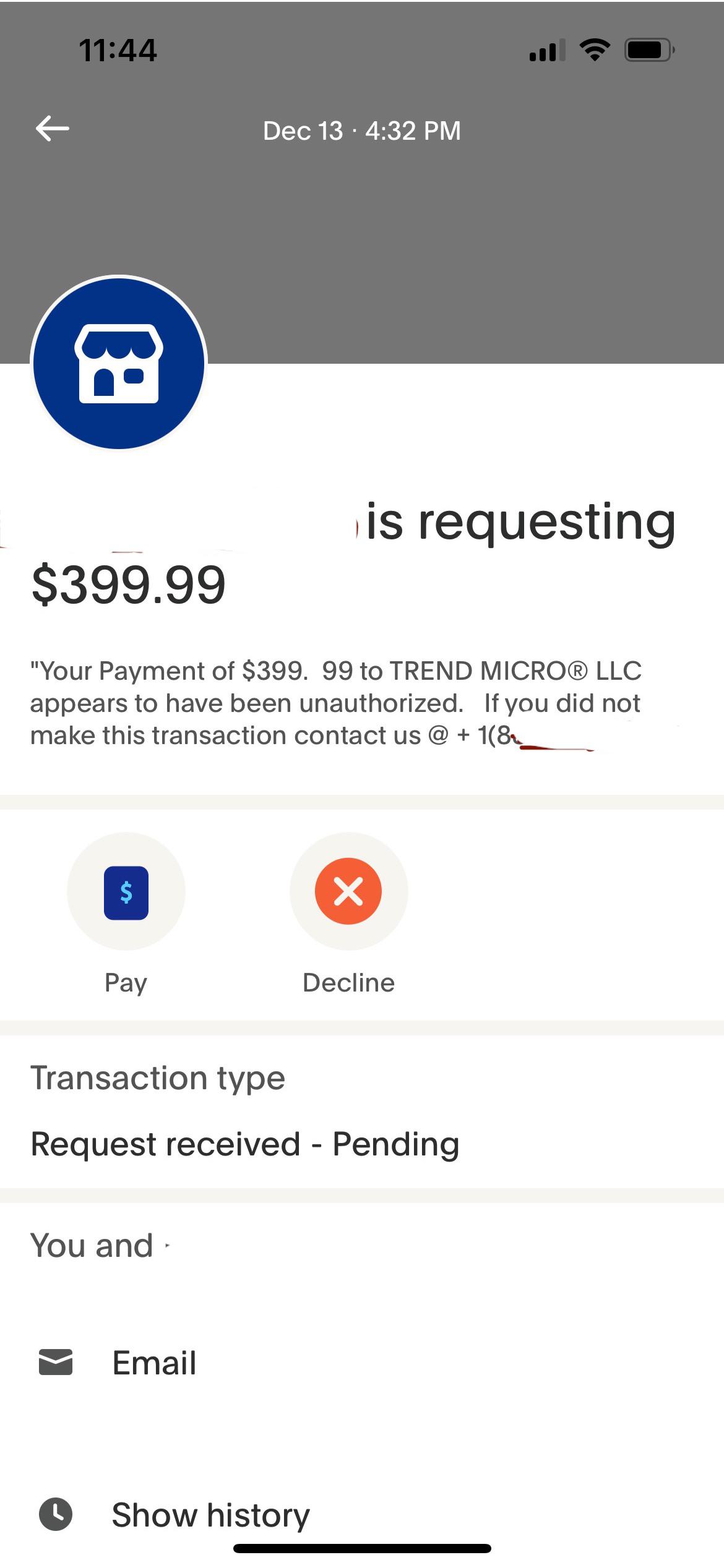Tap the Wi-Fi icon in the status bar
The image size is (724, 1568).
point(595,51)
